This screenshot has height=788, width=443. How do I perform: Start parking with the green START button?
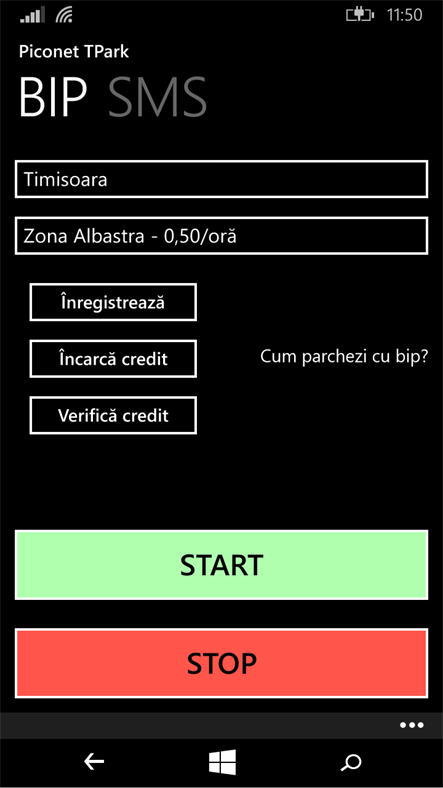pos(222,565)
